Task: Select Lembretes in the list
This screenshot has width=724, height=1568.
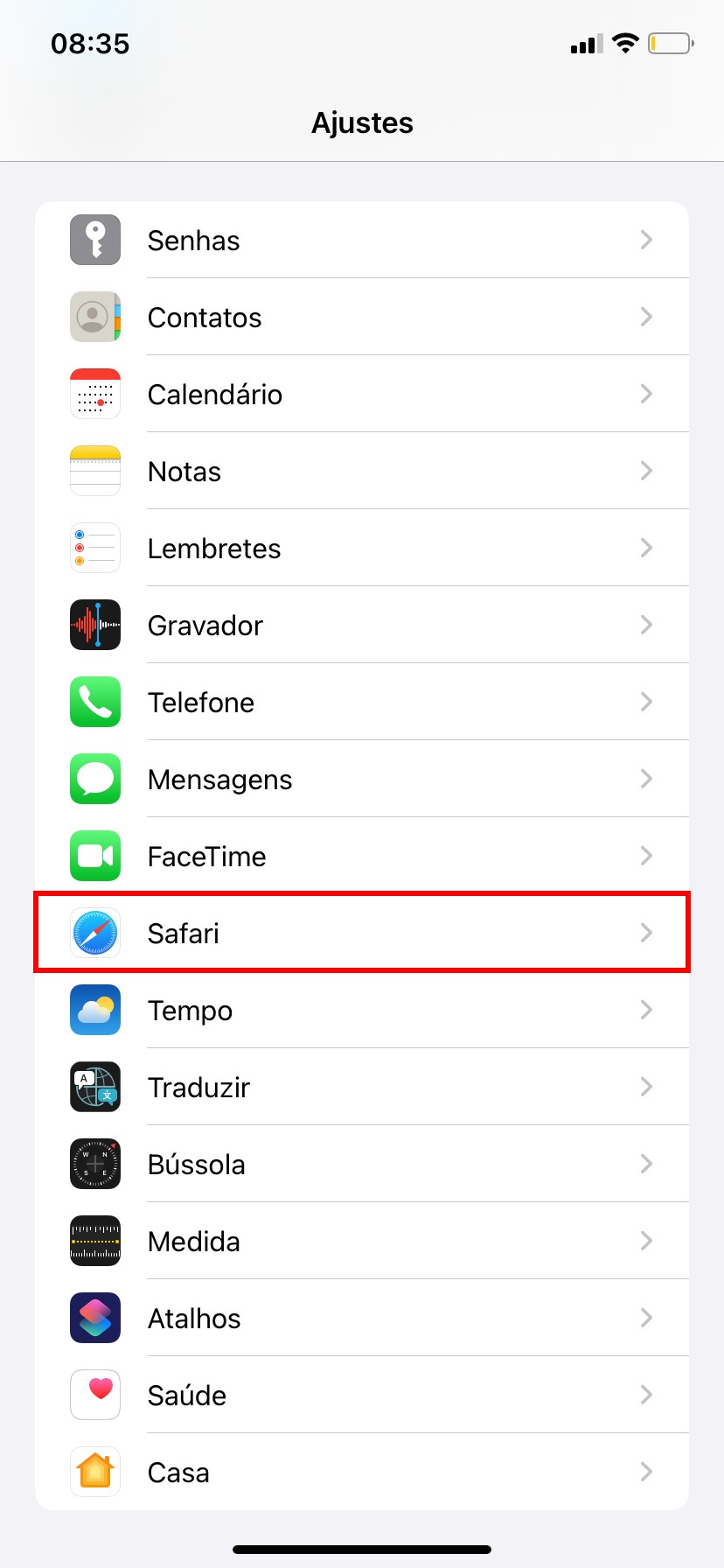Action: [362, 549]
